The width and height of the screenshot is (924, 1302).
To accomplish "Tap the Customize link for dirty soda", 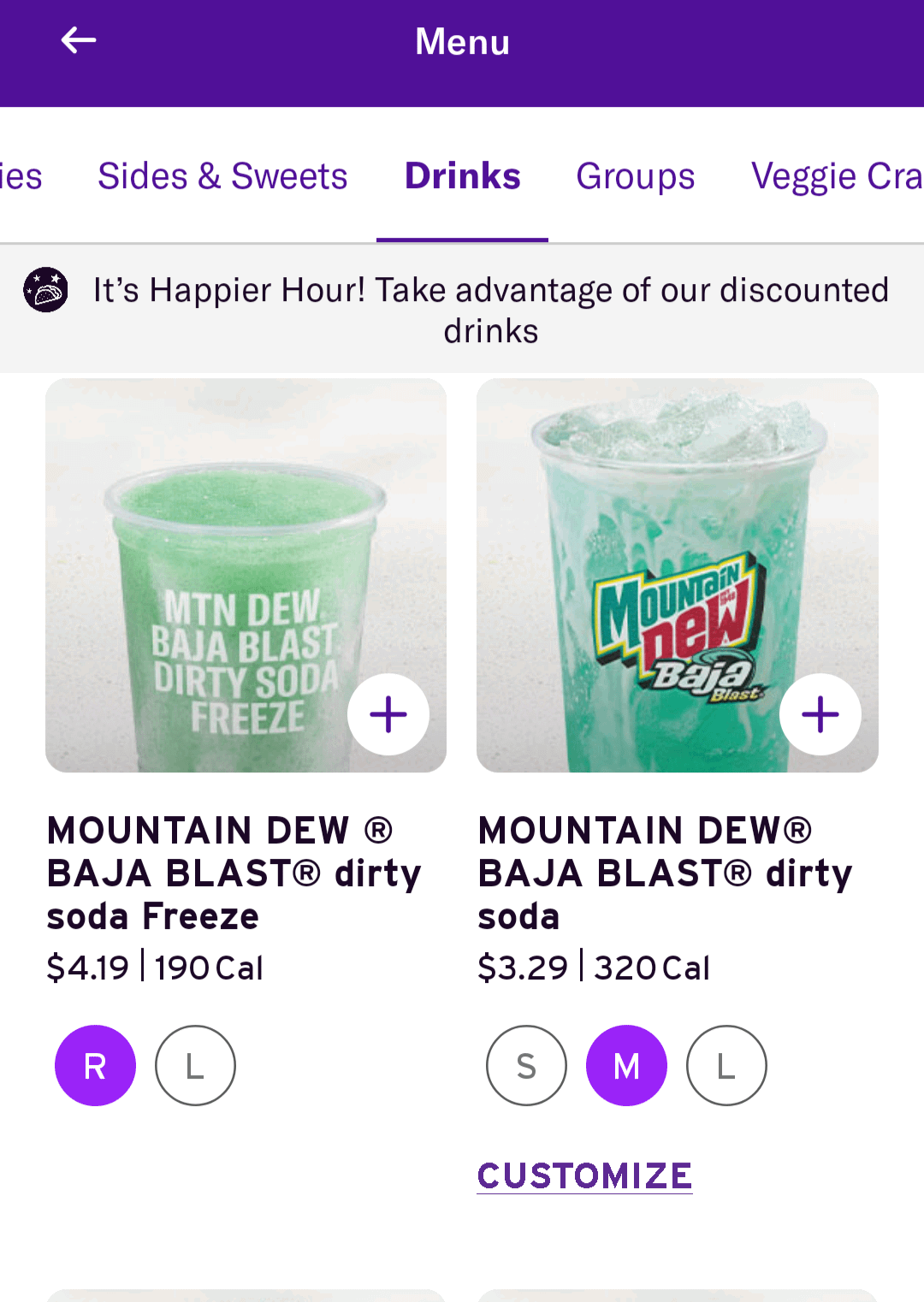I will click(584, 1176).
